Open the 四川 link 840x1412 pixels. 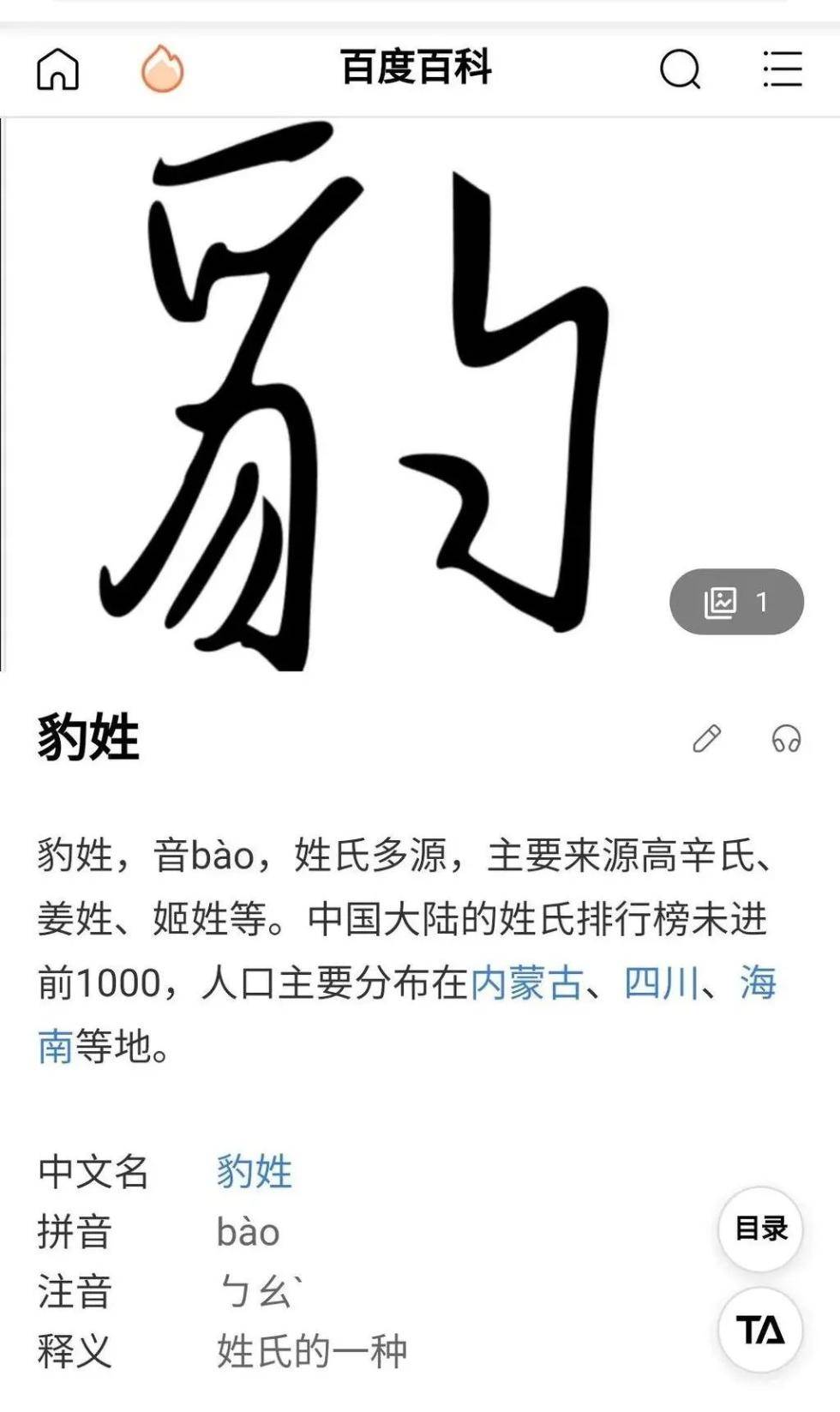click(x=662, y=982)
